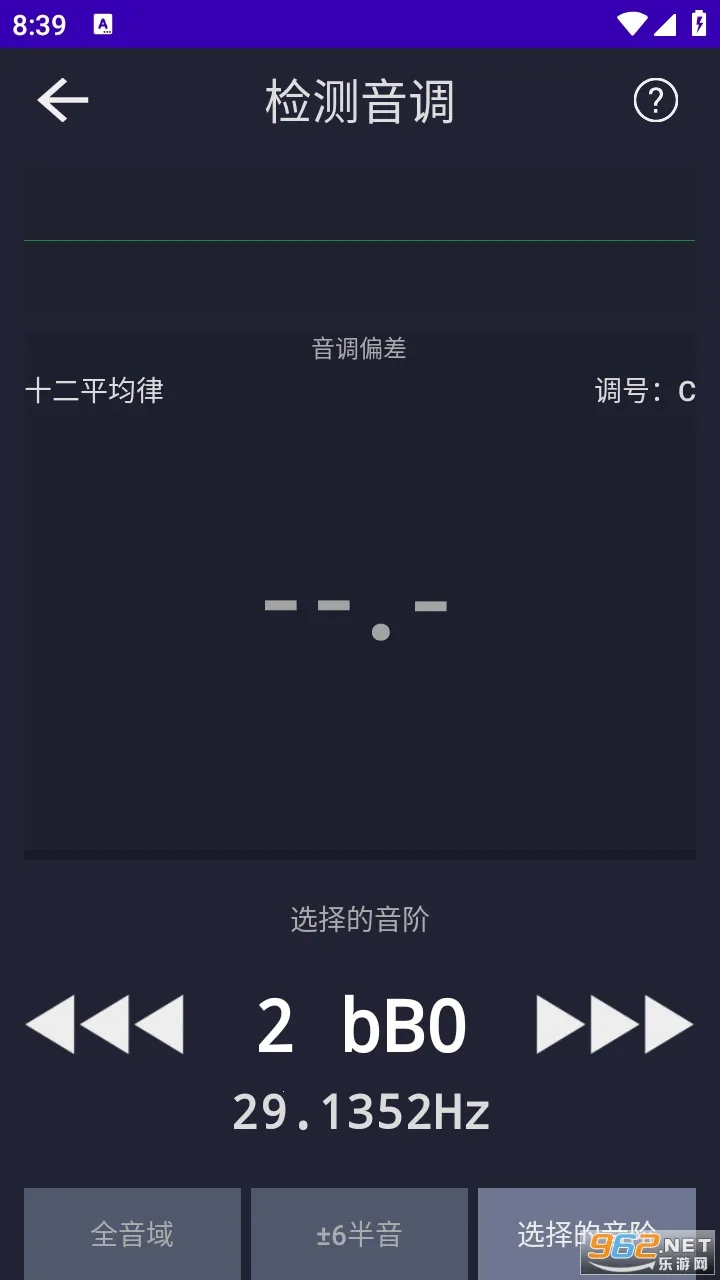This screenshot has width=720, height=1280.
Task: Select the 检测音调 title bar
Action: click(x=360, y=100)
